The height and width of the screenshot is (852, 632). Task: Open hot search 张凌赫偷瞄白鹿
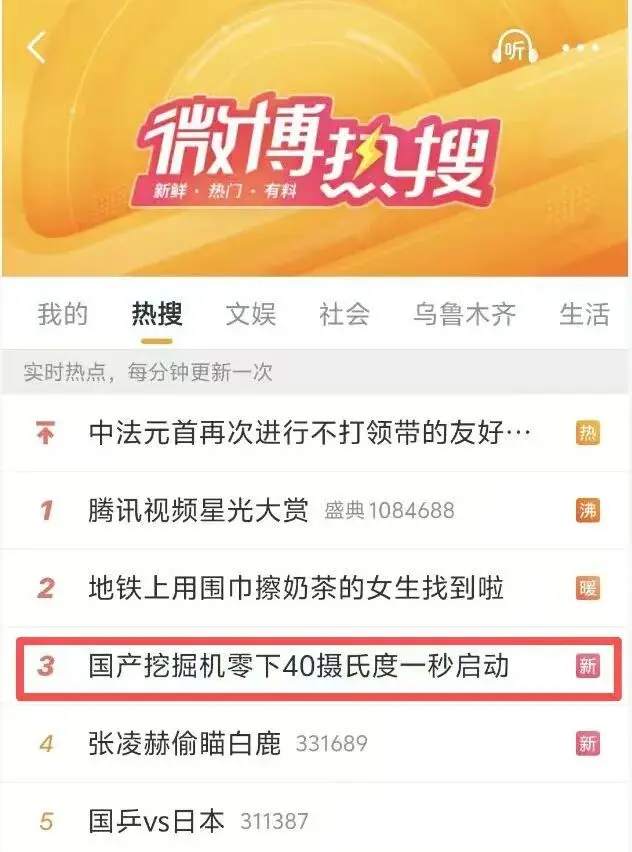click(x=185, y=743)
